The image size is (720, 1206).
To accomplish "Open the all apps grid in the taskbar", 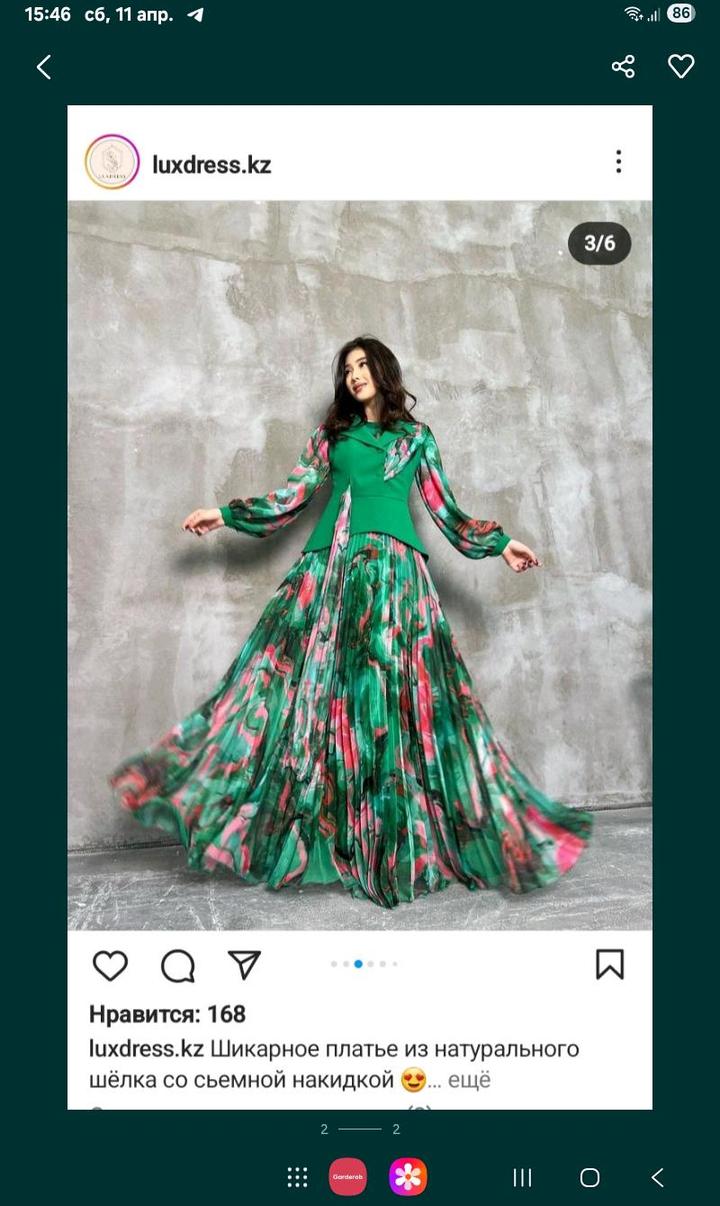I will point(297,1177).
